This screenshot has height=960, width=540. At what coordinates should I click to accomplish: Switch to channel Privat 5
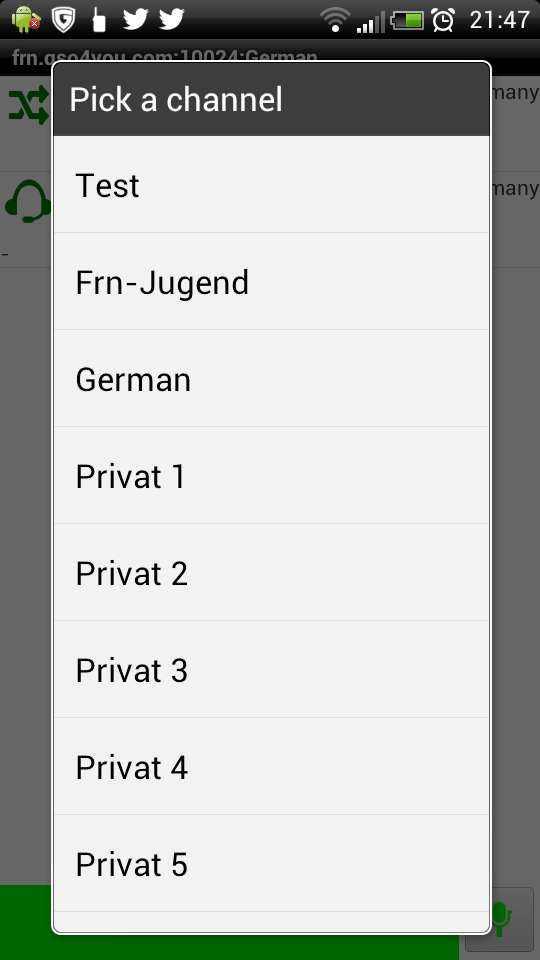click(271, 863)
